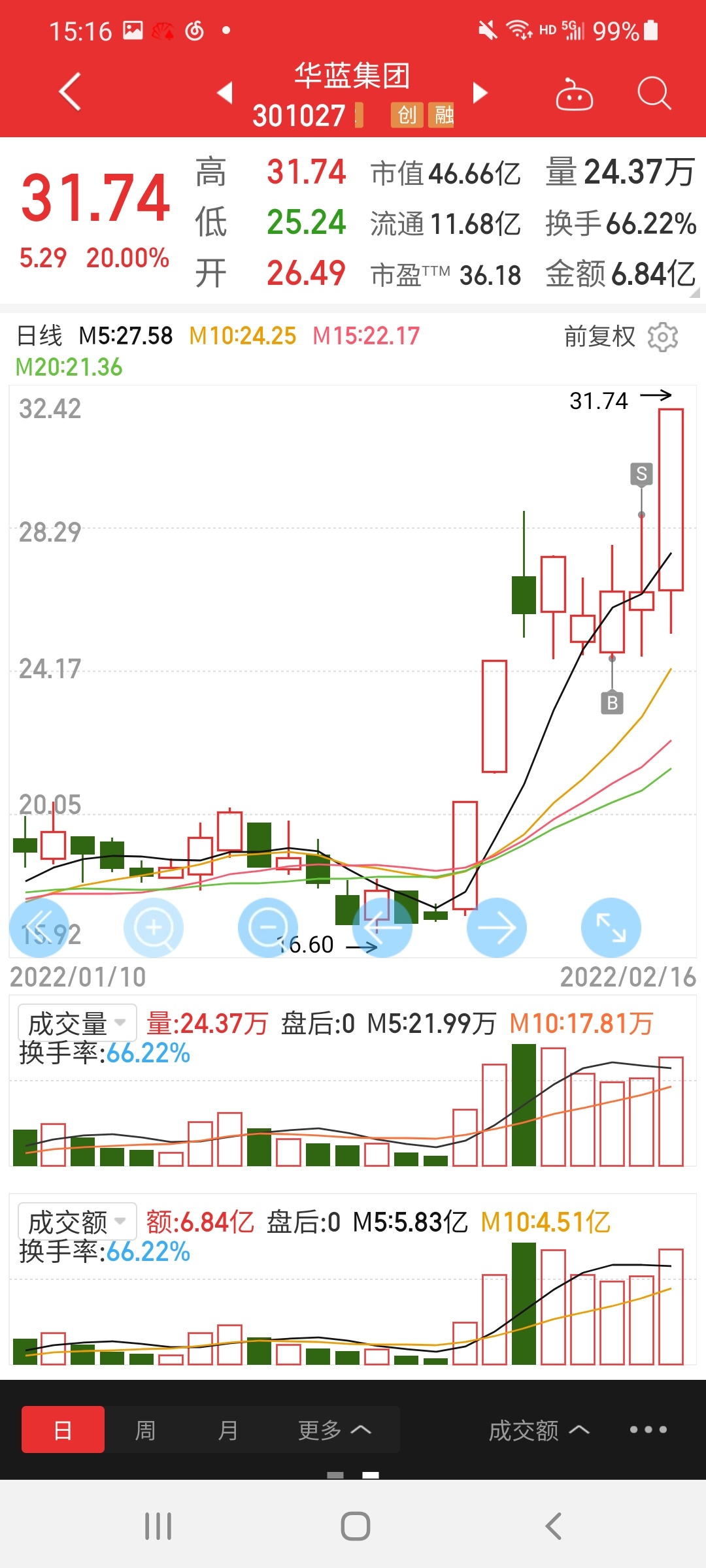This screenshot has width=706, height=1568.
Task: Switch to the previous stock
Action: point(225,93)
